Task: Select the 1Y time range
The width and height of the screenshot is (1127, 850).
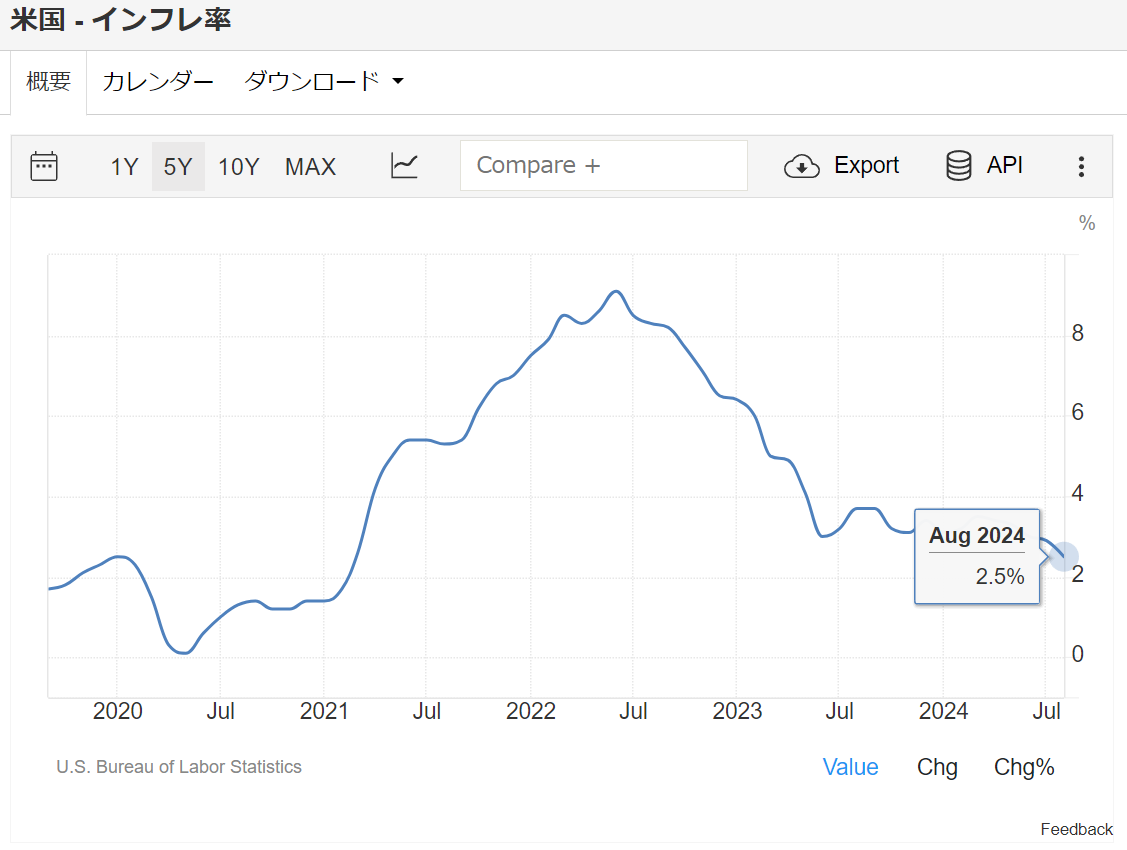Action: (124, 167)
